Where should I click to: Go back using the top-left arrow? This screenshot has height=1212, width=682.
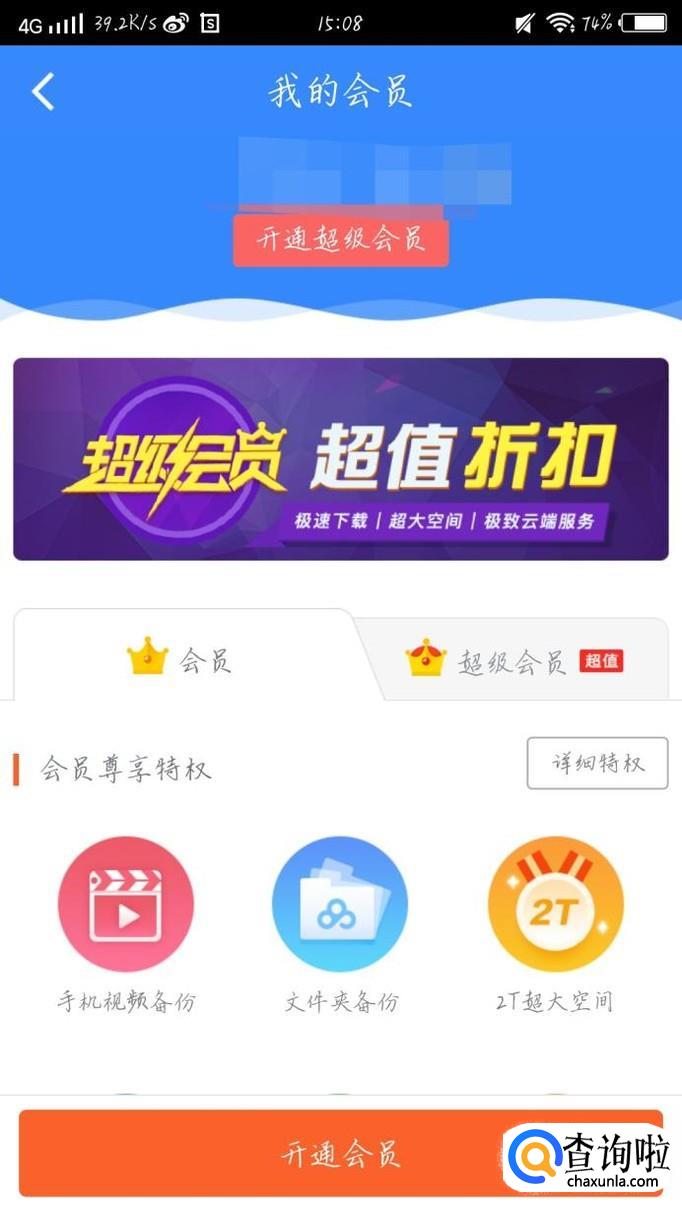[x=43, y=92]
